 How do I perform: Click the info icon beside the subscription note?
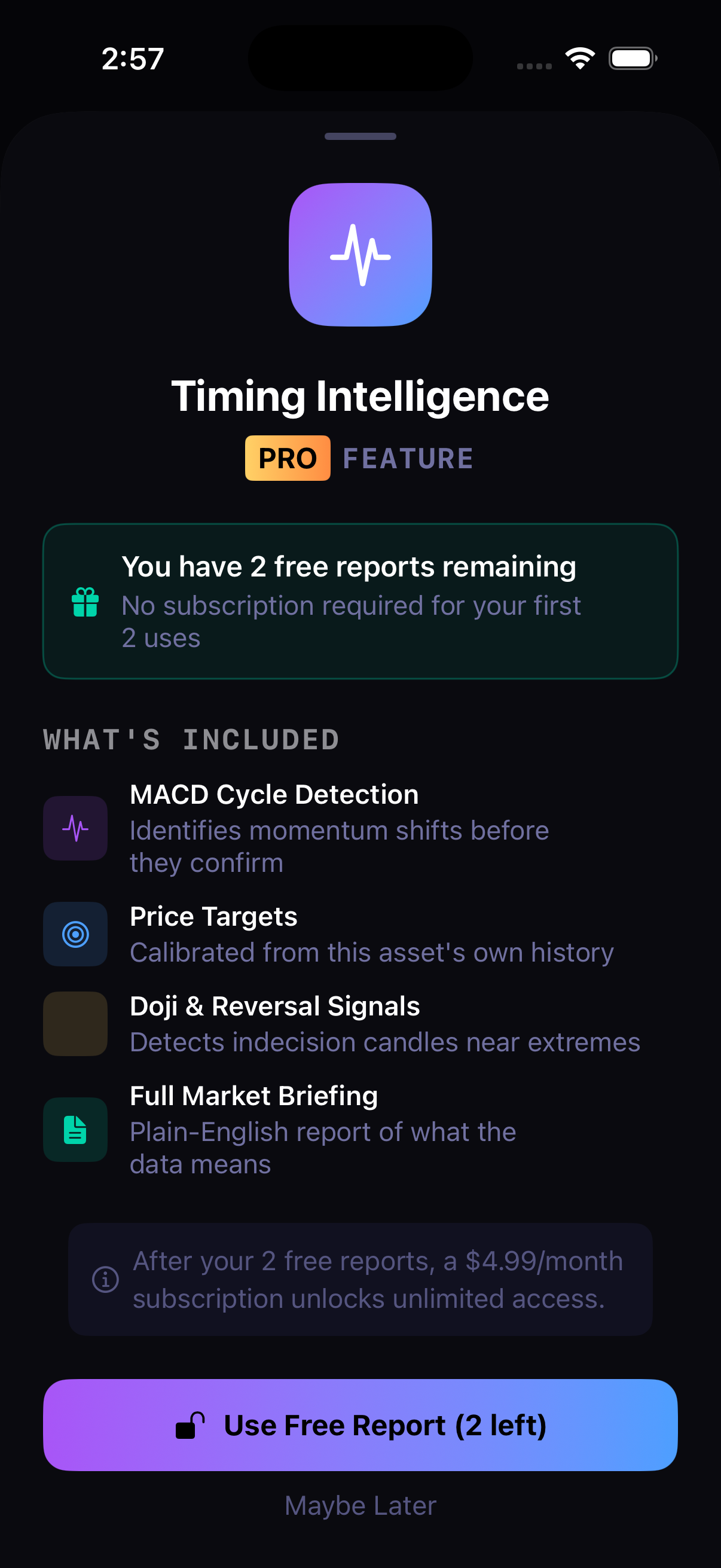[105, 1279]
